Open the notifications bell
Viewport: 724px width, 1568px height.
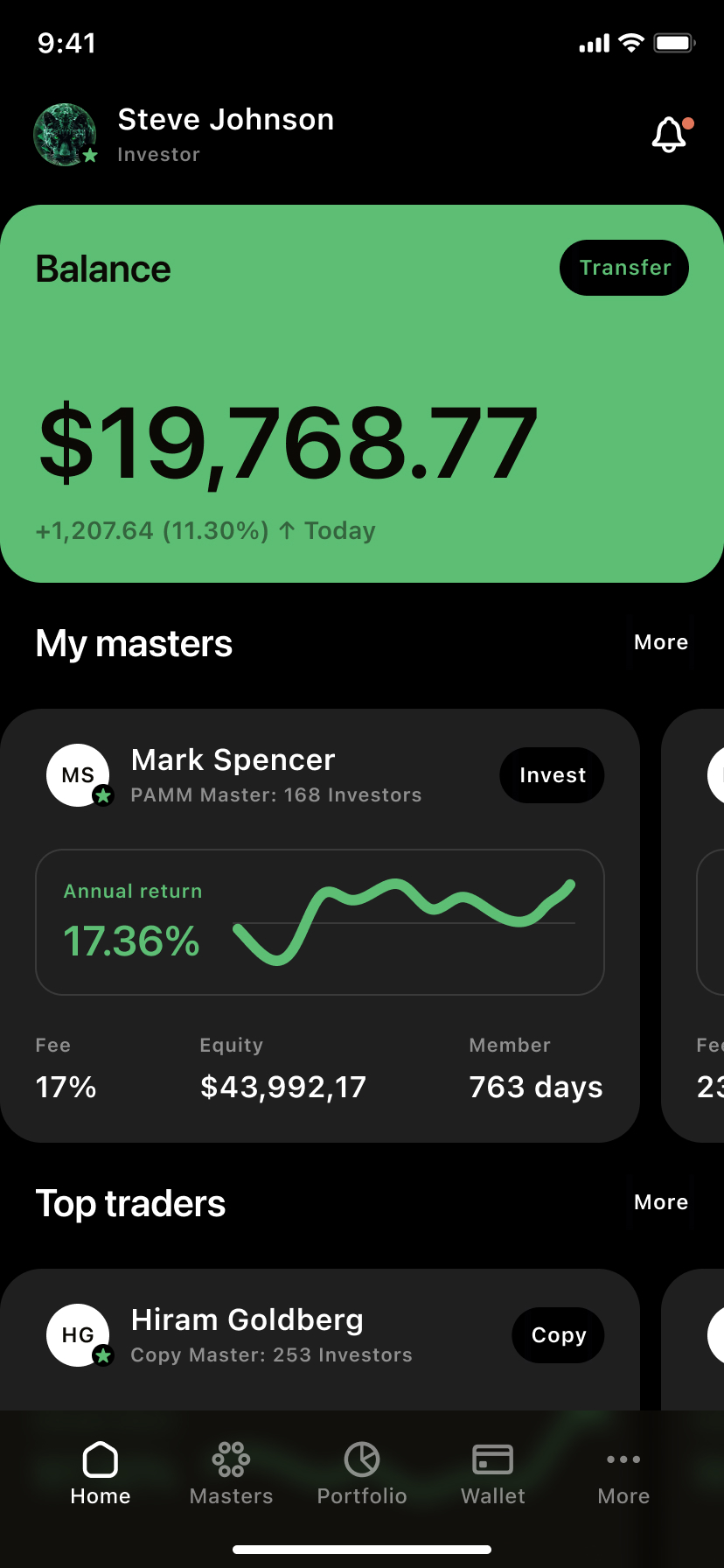click(x=670, y=135)
